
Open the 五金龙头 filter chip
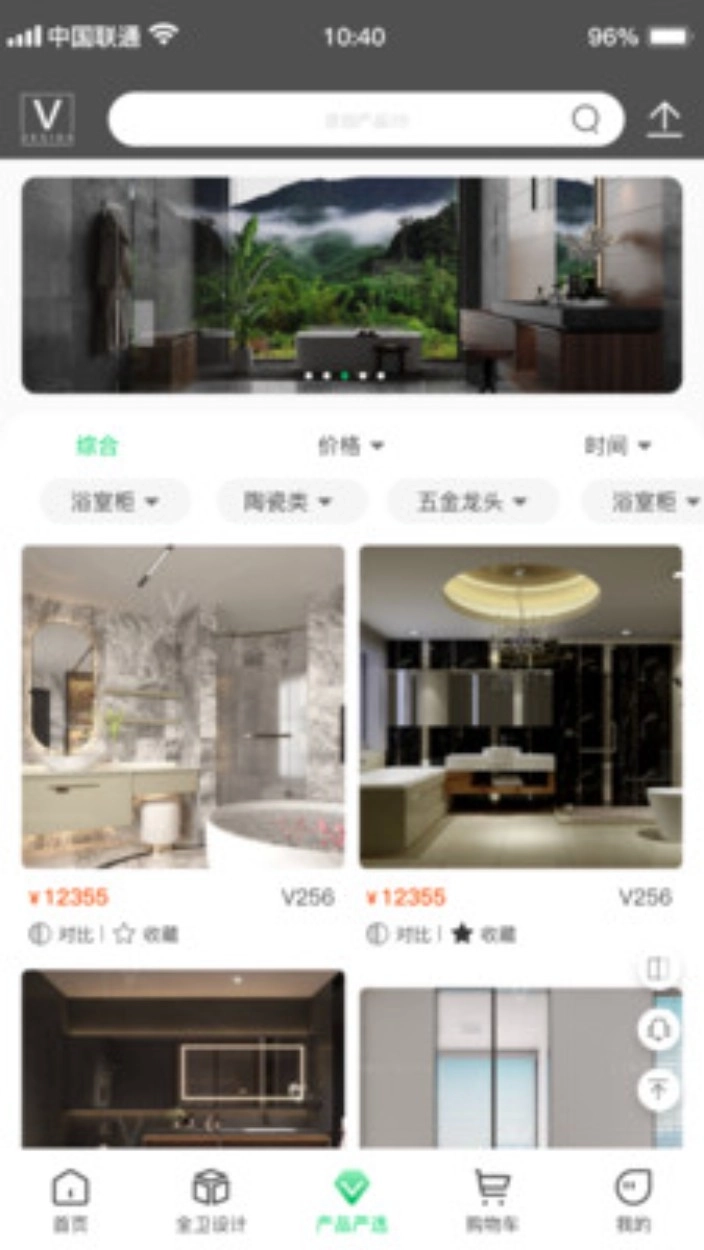point(471,502)
